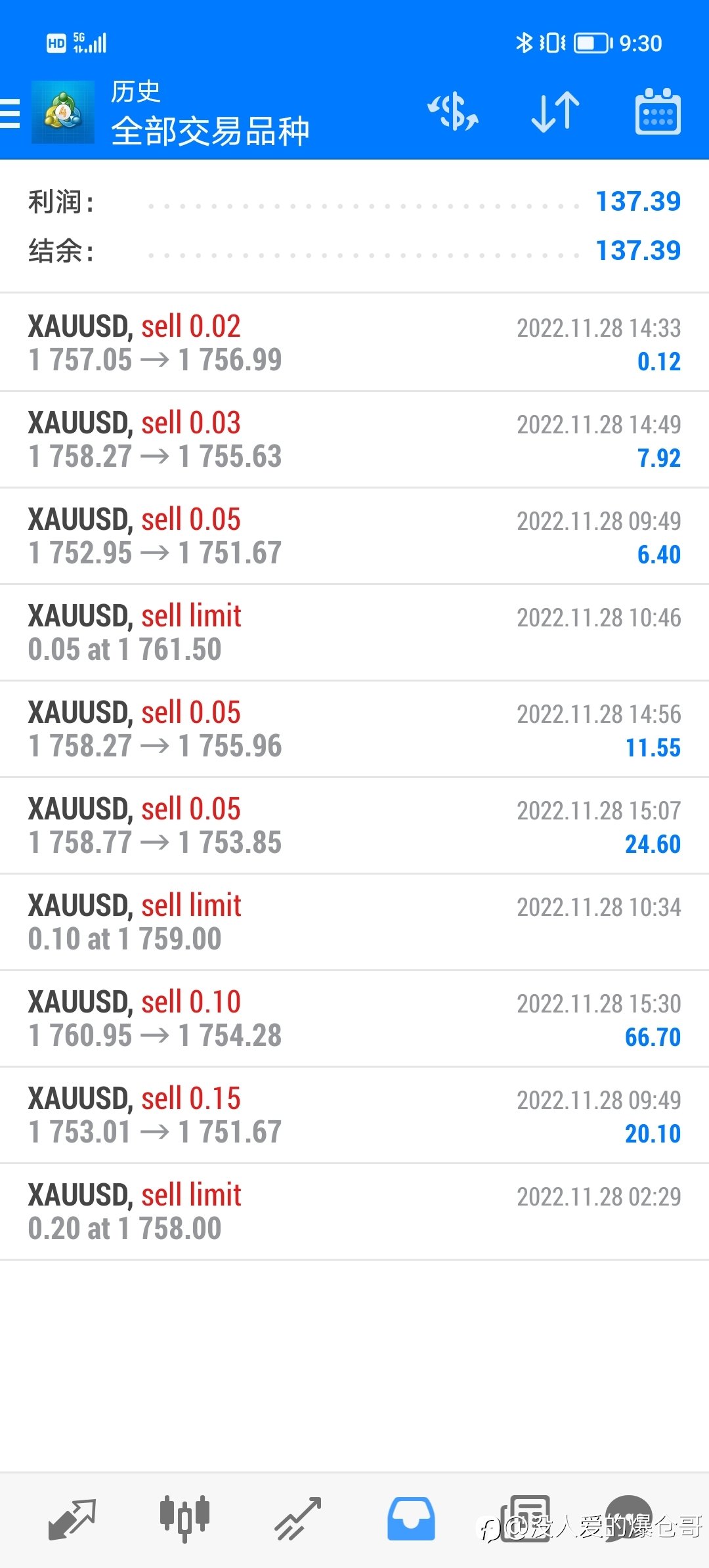Open sell 0.10 trade with 66.70 profit
This screenshot has width=709, height=1568.
click(354, 1018)
